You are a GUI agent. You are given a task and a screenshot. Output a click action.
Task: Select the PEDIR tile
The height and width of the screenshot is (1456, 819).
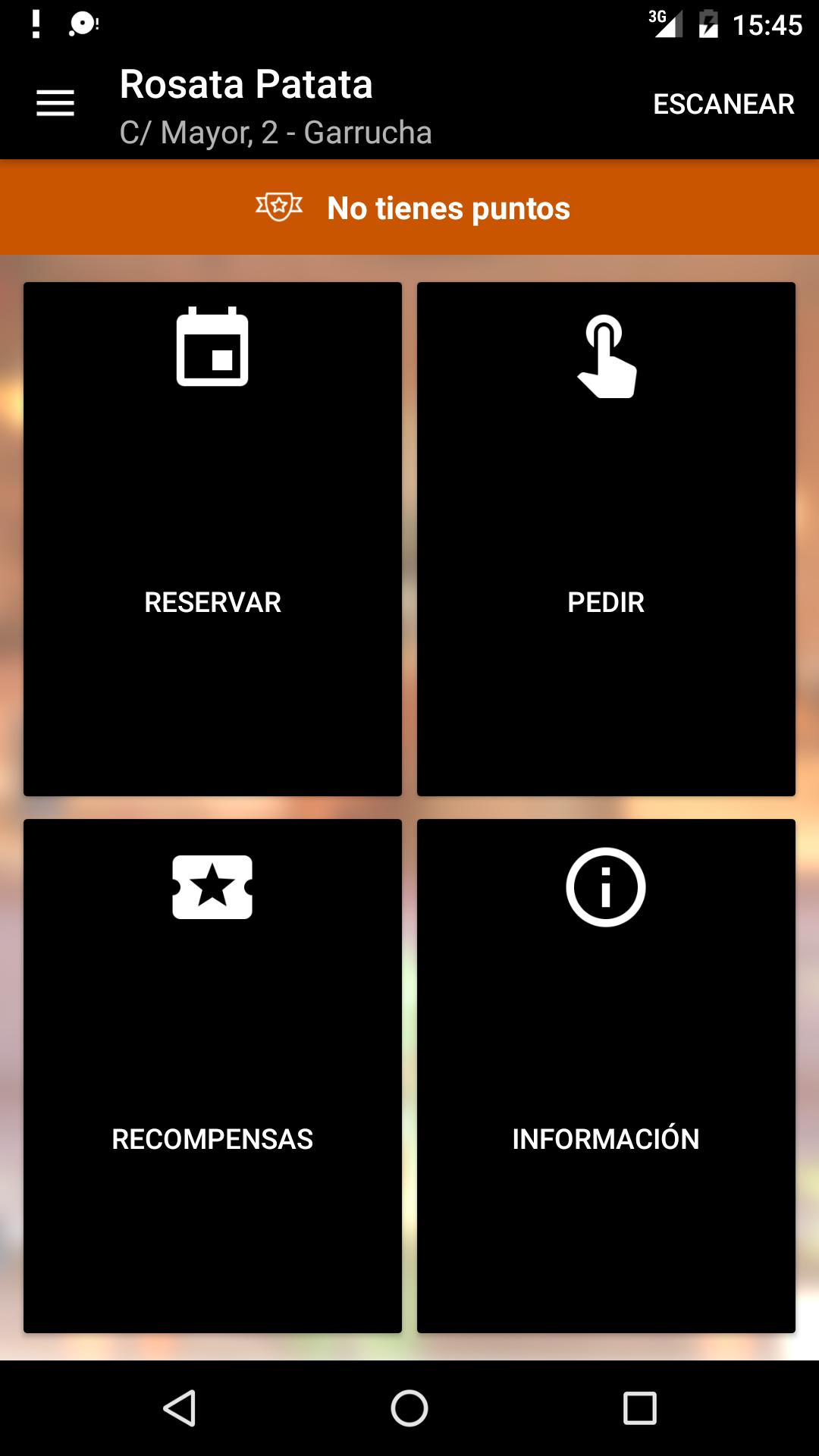(x=606, y=539)
